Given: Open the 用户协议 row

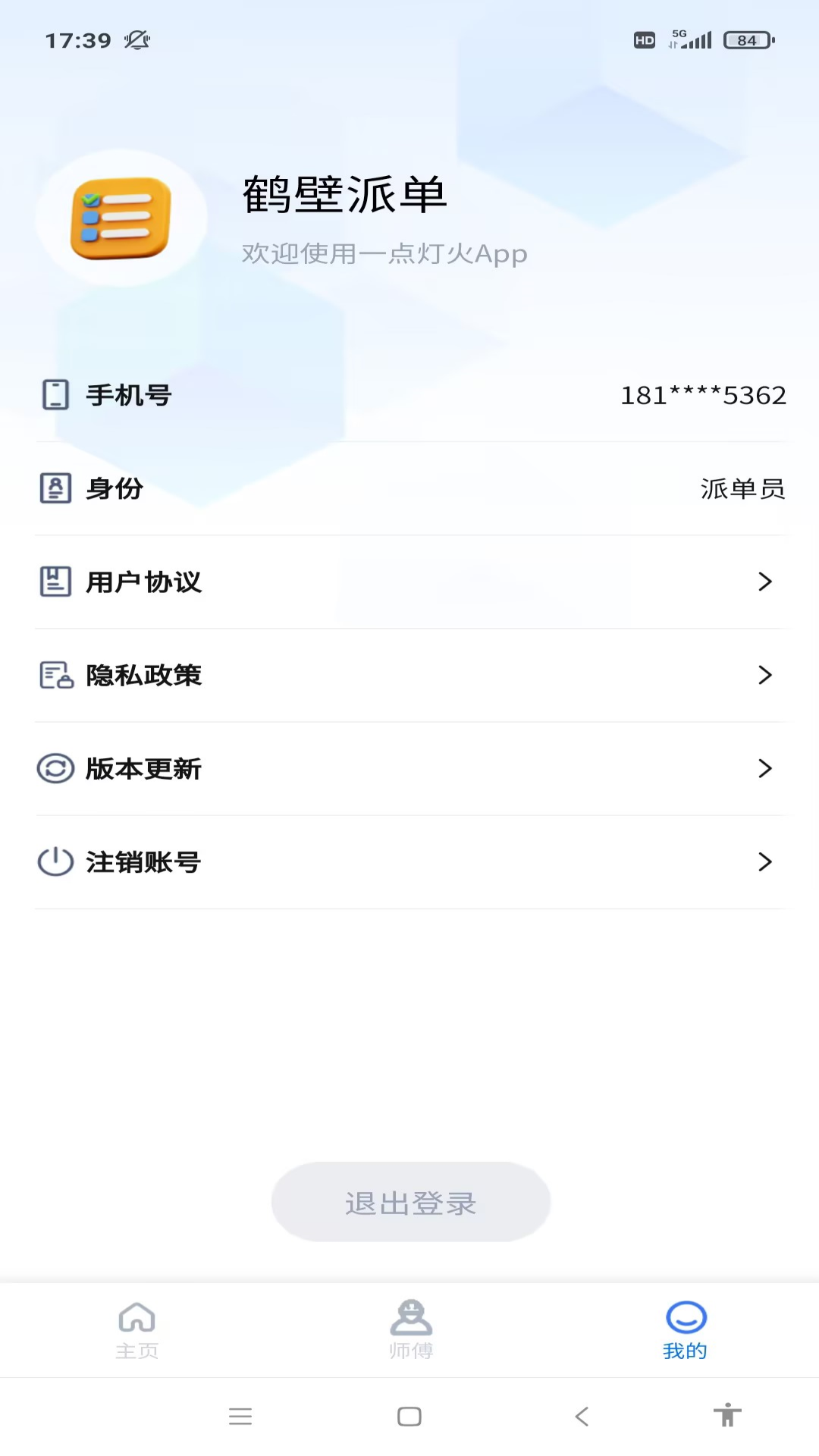Looking at the screenshot, I should coord(409,582).
